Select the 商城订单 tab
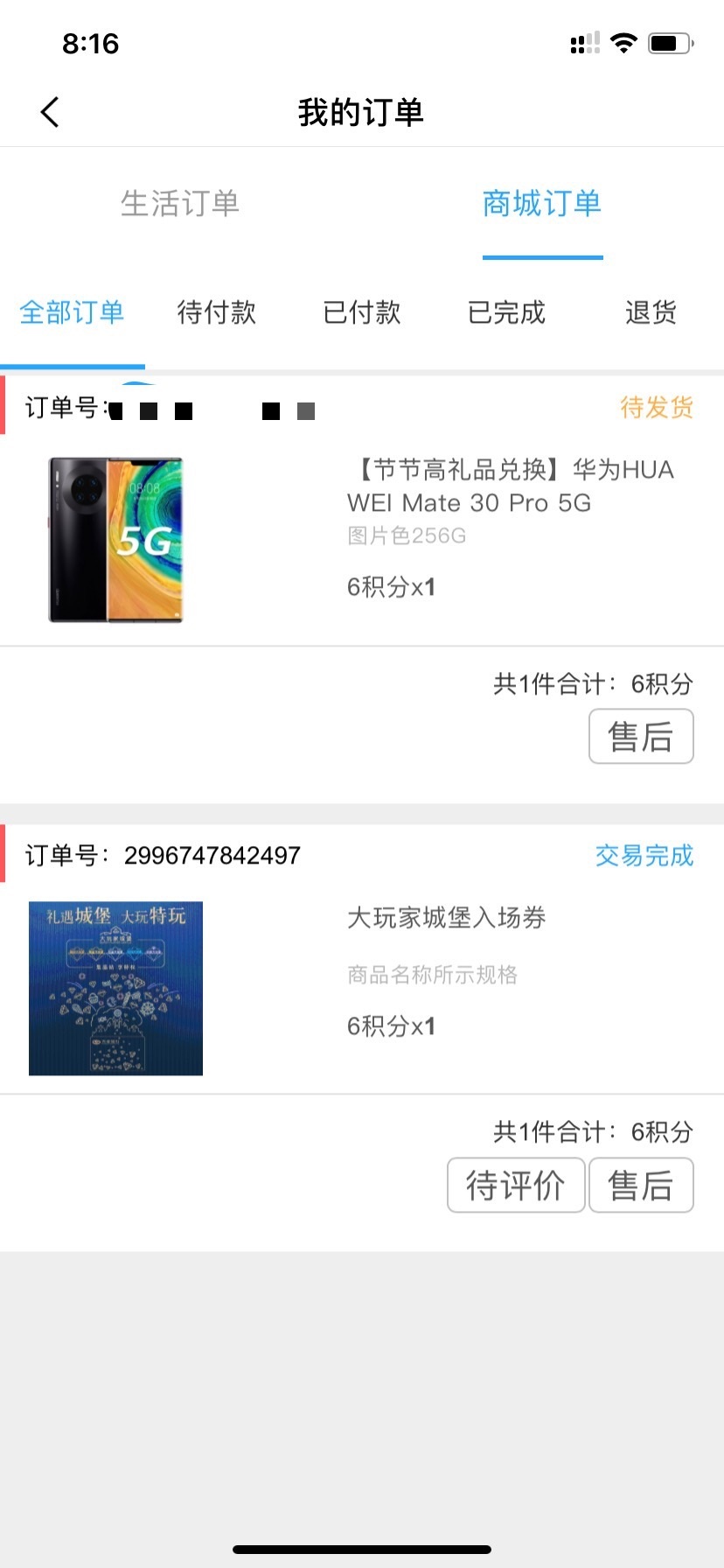 click(x=542, y=204)
